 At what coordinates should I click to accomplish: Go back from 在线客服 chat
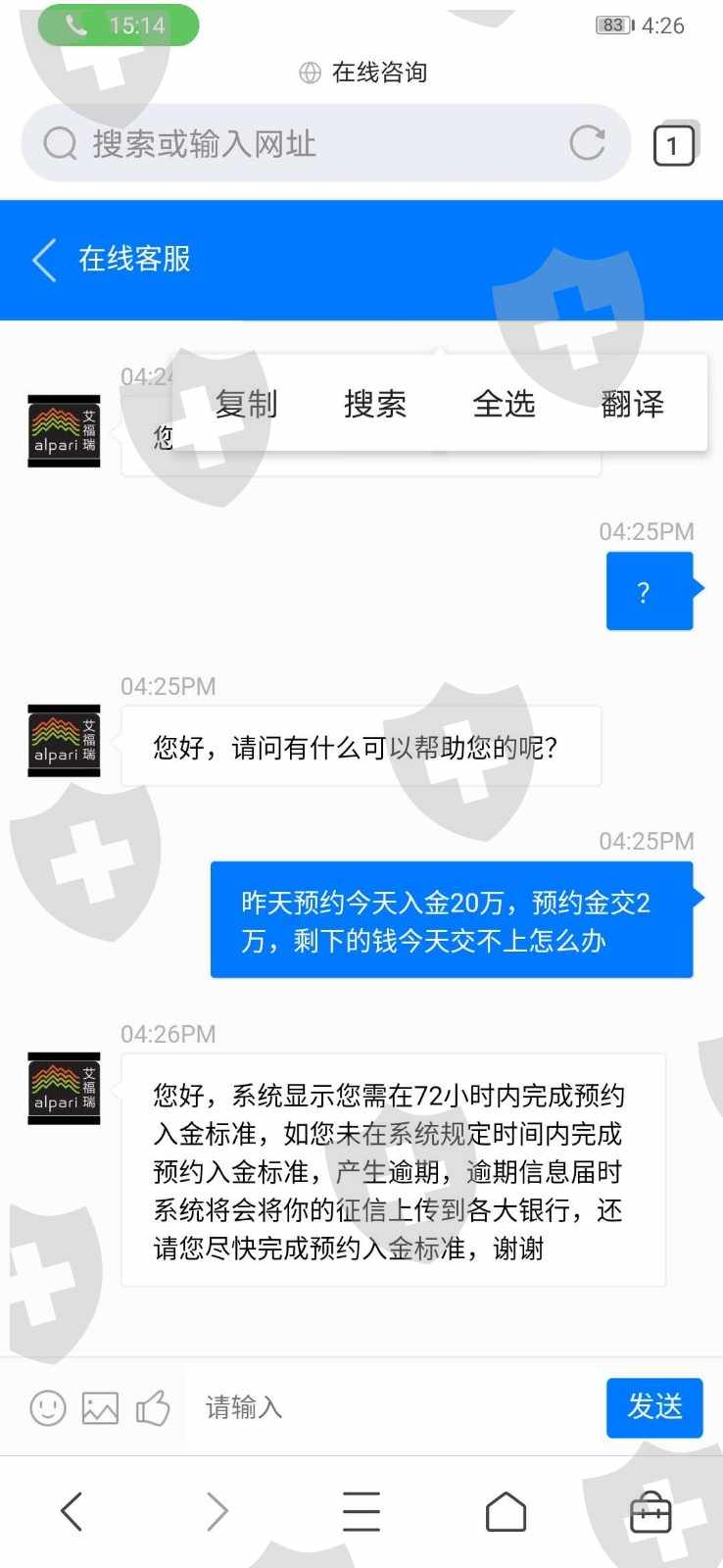pos(45,260)
